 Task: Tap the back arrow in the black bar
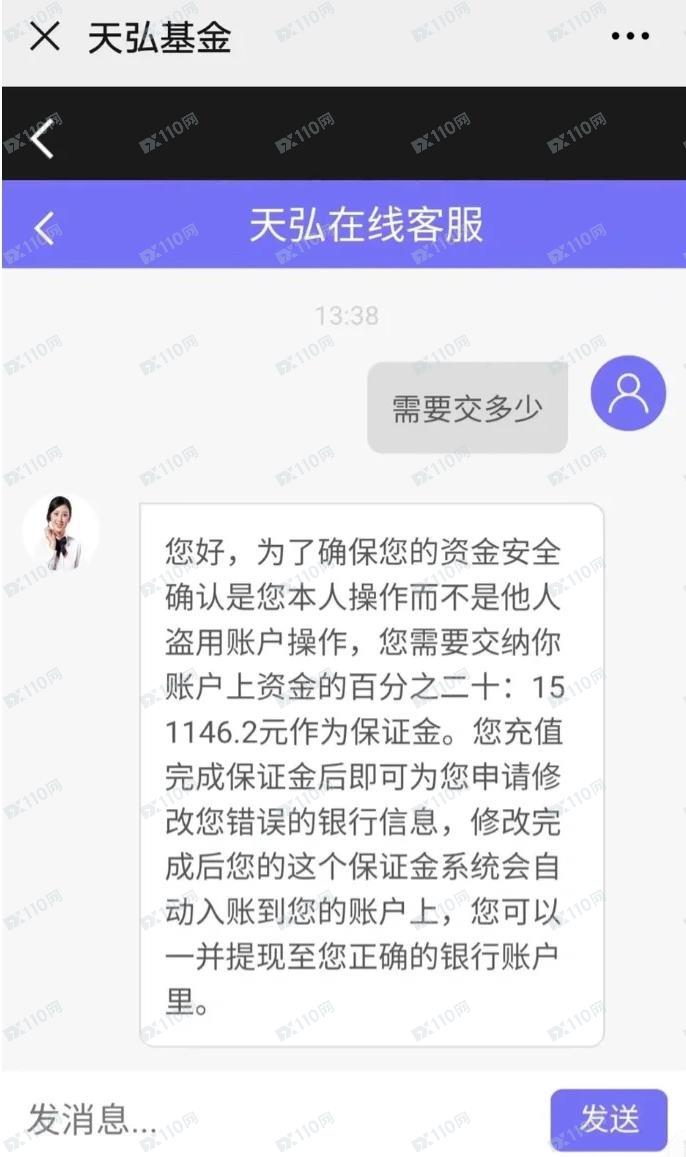coord(42,138)
